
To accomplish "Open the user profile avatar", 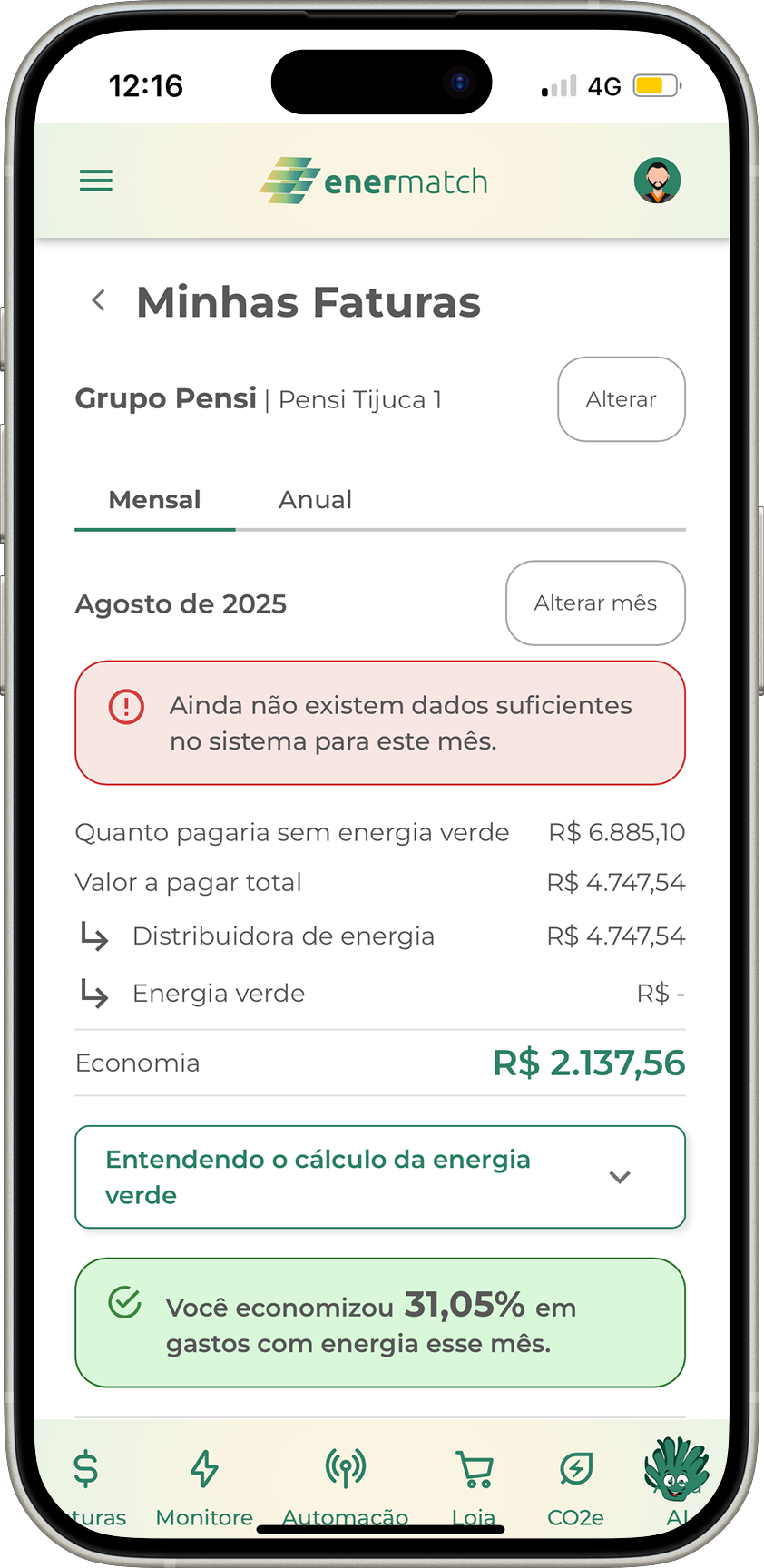I will coord(657,181).
